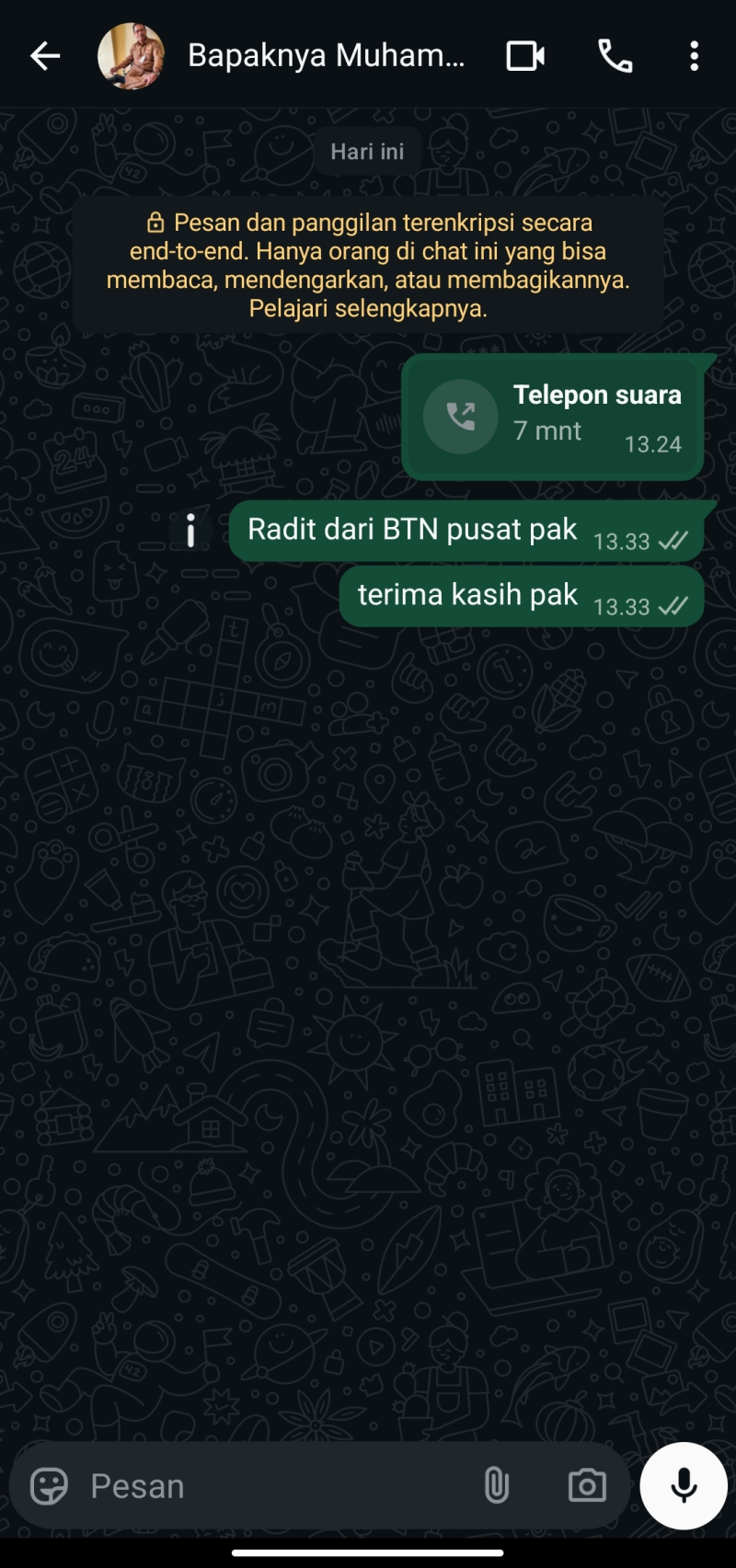Image resolution: width=736 pixels, height=1568 pixels.
Task: Open the info icon beside Radit message
Action: coord(190,531)
